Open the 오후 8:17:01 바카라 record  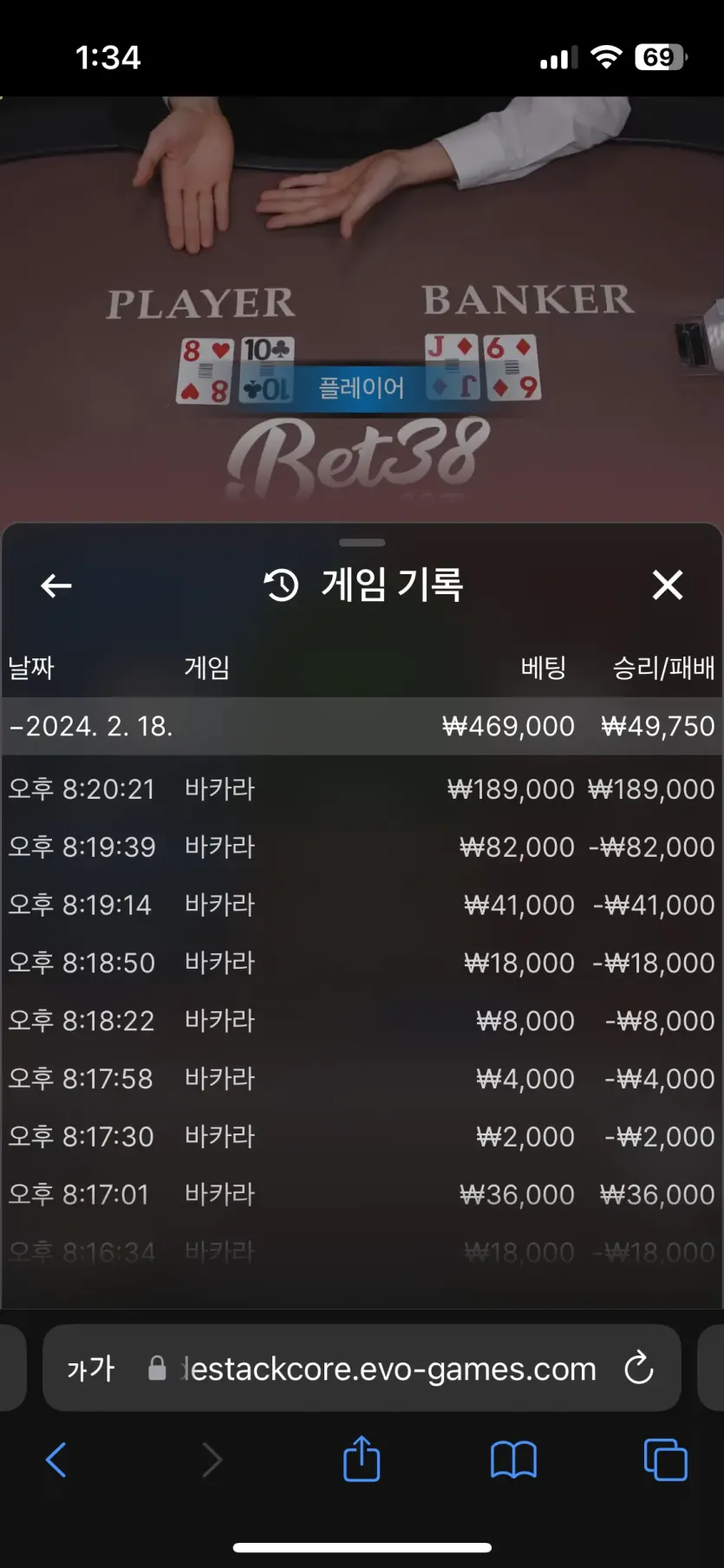tap(362, 1195)
